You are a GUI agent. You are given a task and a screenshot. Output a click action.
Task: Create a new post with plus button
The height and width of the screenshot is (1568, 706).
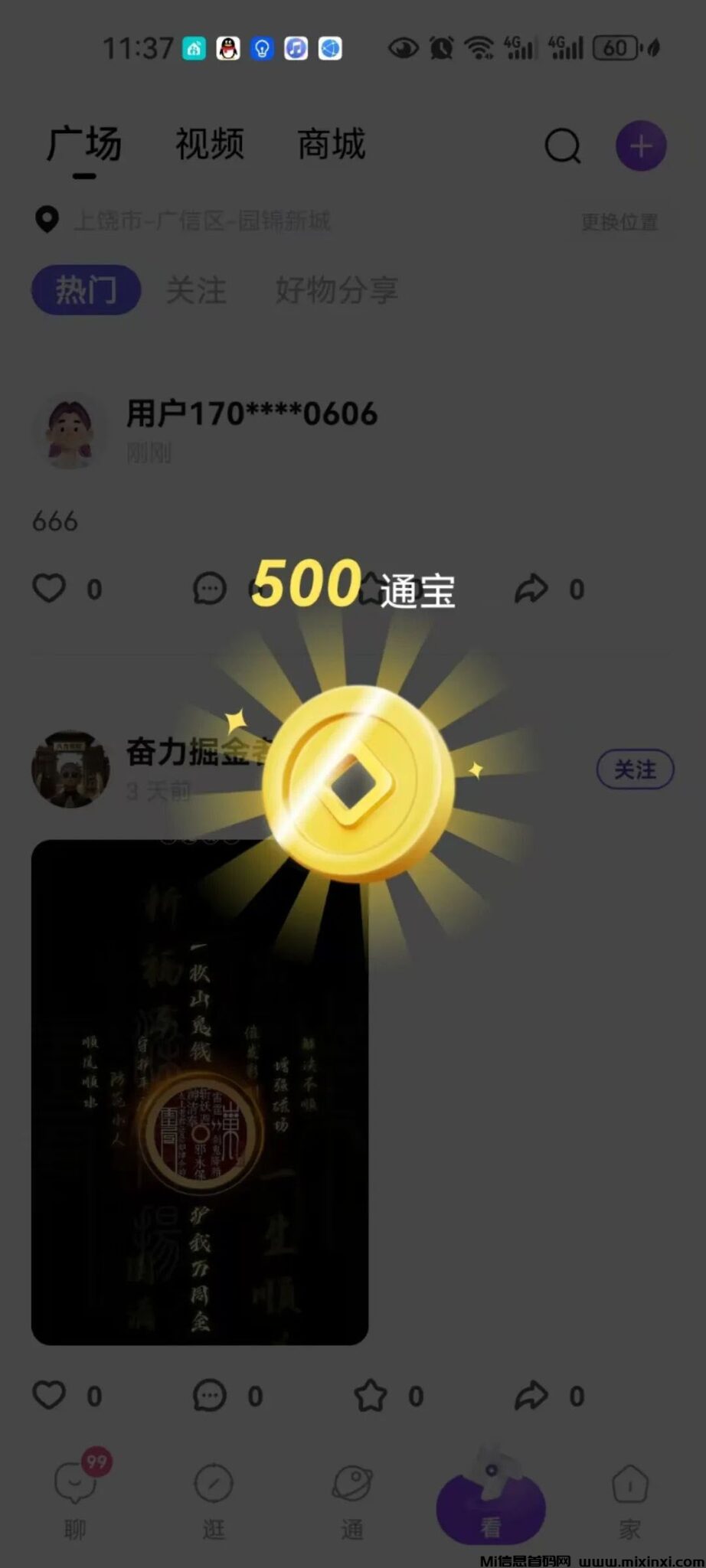click(641, 145)
